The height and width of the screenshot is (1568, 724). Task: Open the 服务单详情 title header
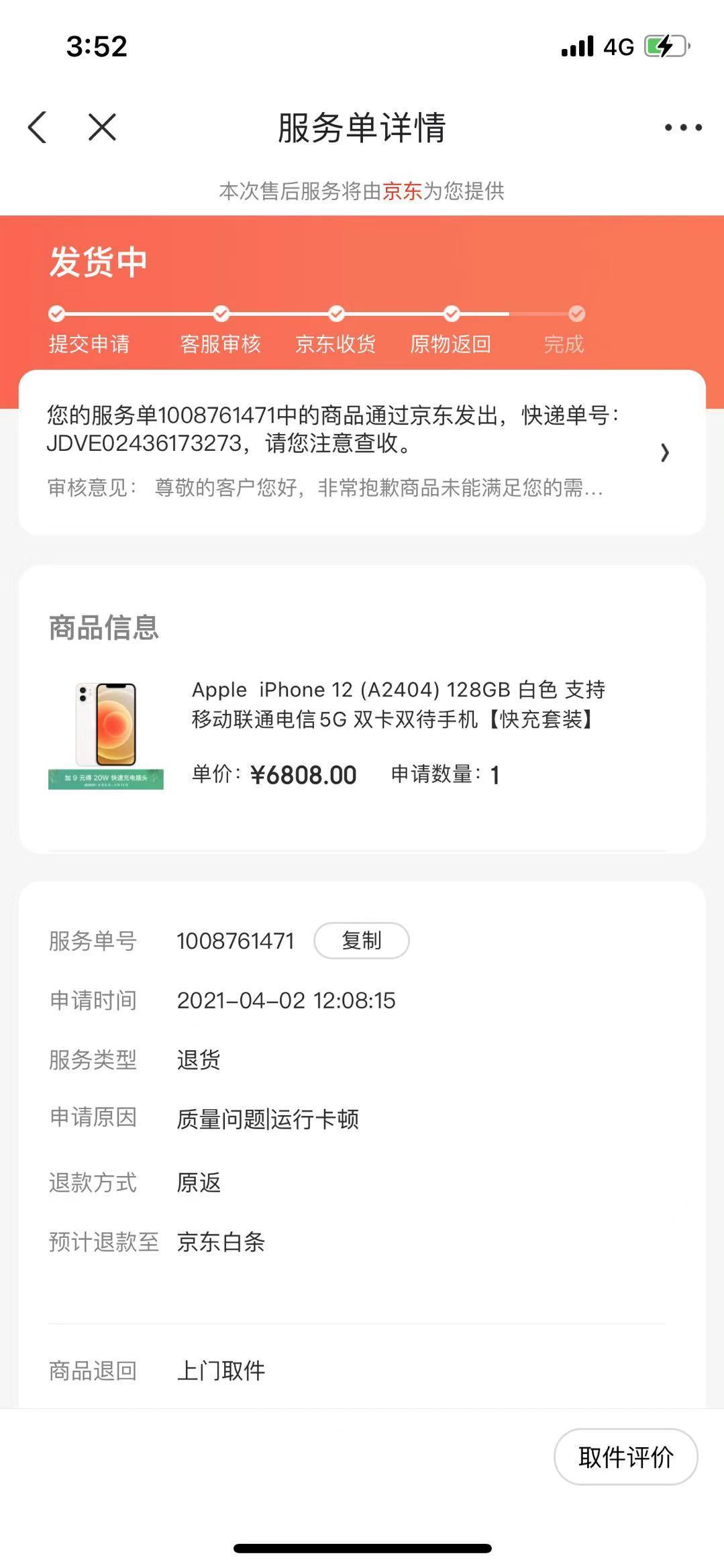(x=361, y=127)
